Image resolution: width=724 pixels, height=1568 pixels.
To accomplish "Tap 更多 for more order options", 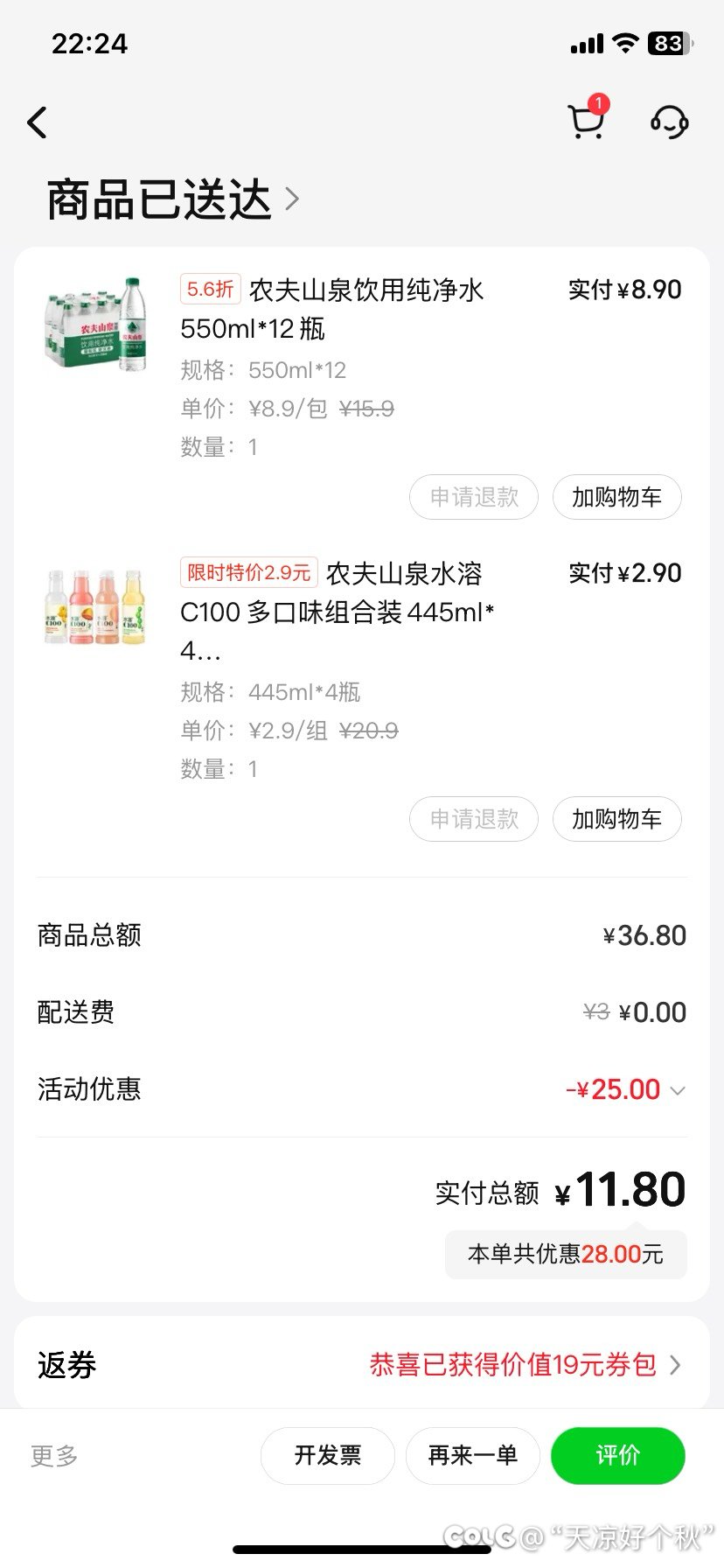I will [x=54, y=1456].
